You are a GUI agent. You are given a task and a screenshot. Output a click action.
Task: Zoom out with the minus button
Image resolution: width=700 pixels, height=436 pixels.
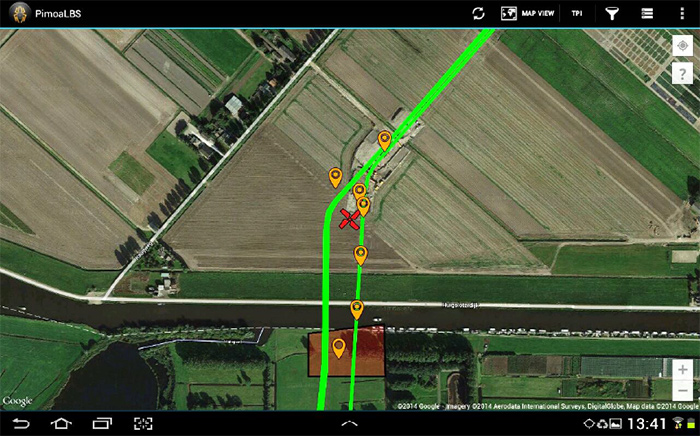[x=683, y=390]
